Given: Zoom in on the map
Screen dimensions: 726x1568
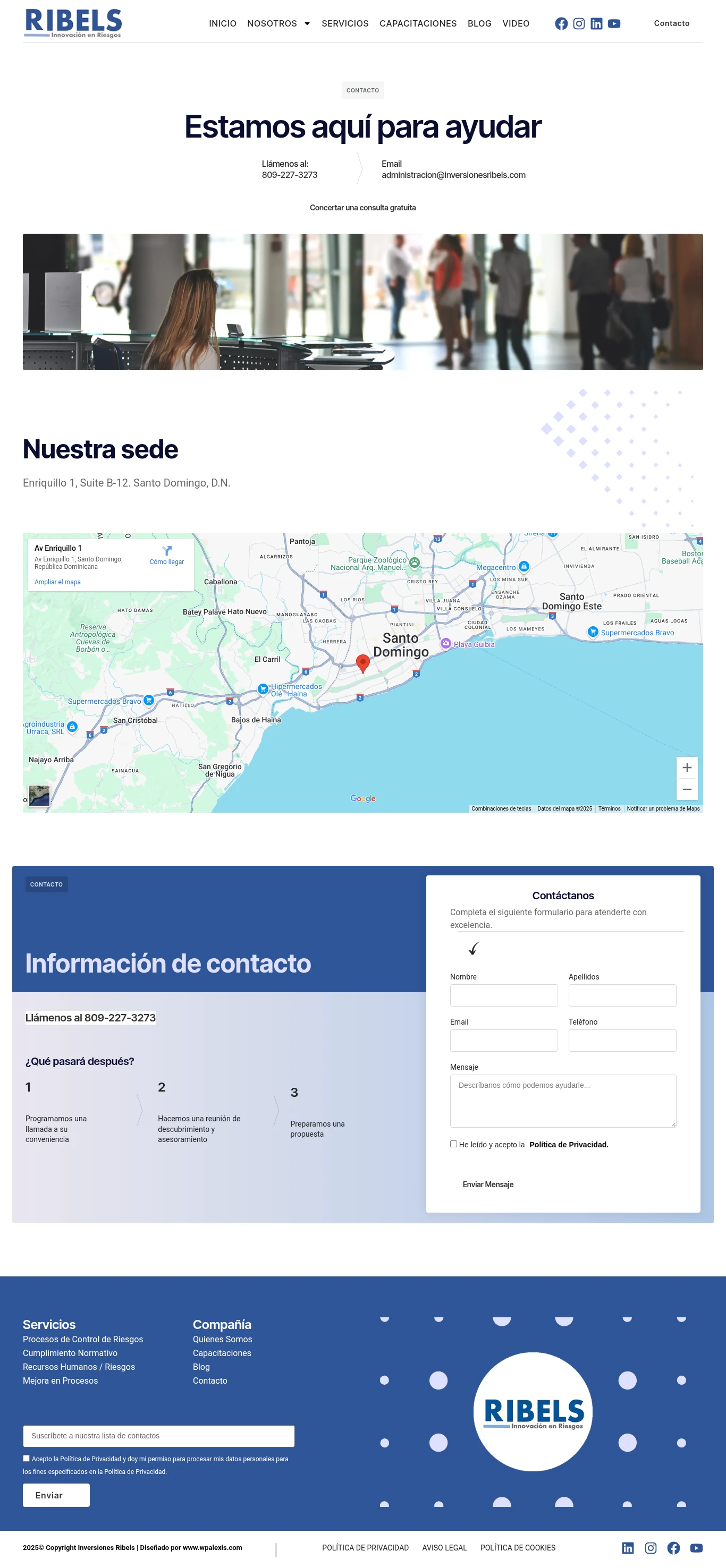Looking at the screenshot, I should click(687, 768).
